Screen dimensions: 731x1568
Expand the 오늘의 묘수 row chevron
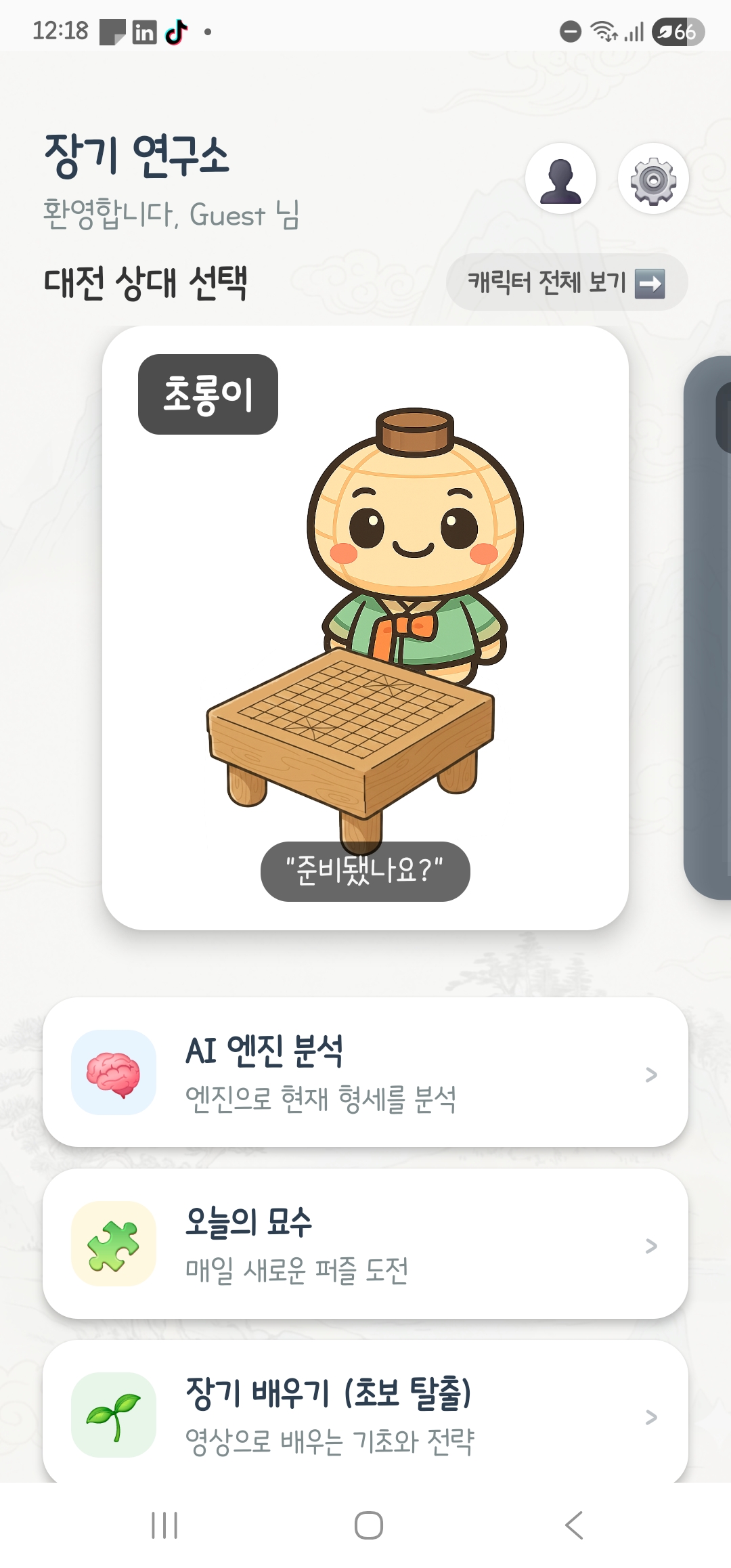point(651,1244)
